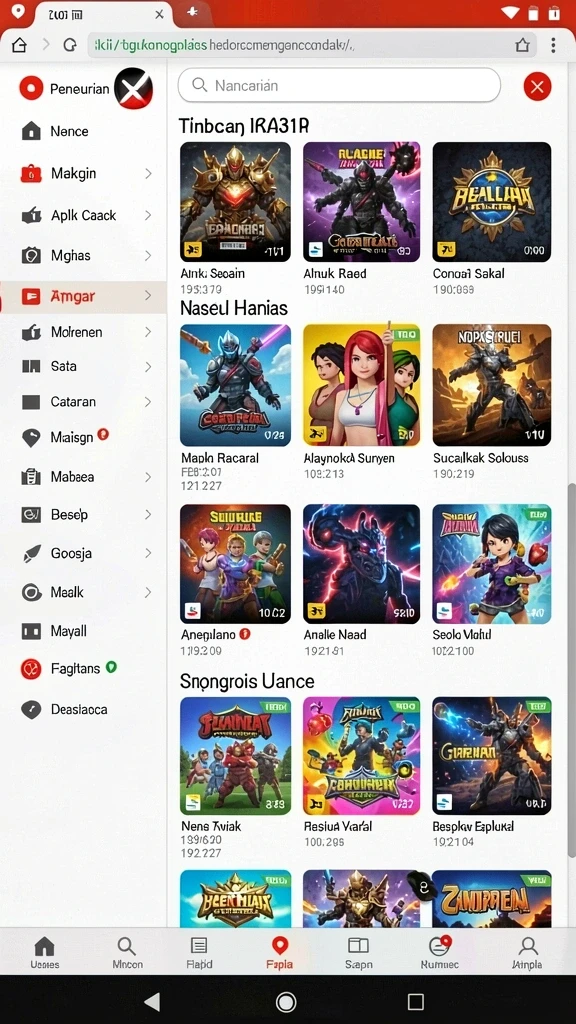Image resolution: width=576 pixels, height=1024 pixels.
Task: Reload the page in the browser
Action: [70, 45]
